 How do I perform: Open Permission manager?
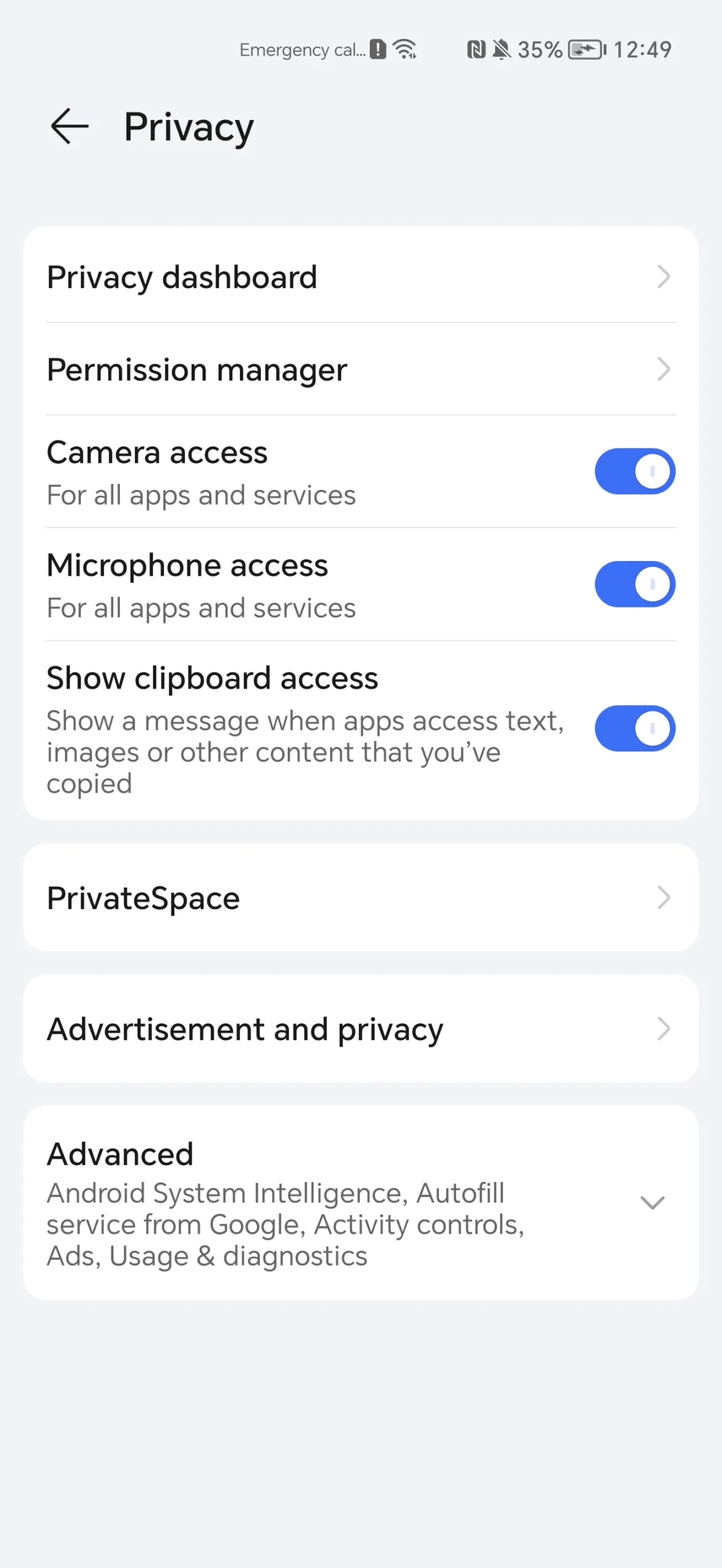(360, 369)
